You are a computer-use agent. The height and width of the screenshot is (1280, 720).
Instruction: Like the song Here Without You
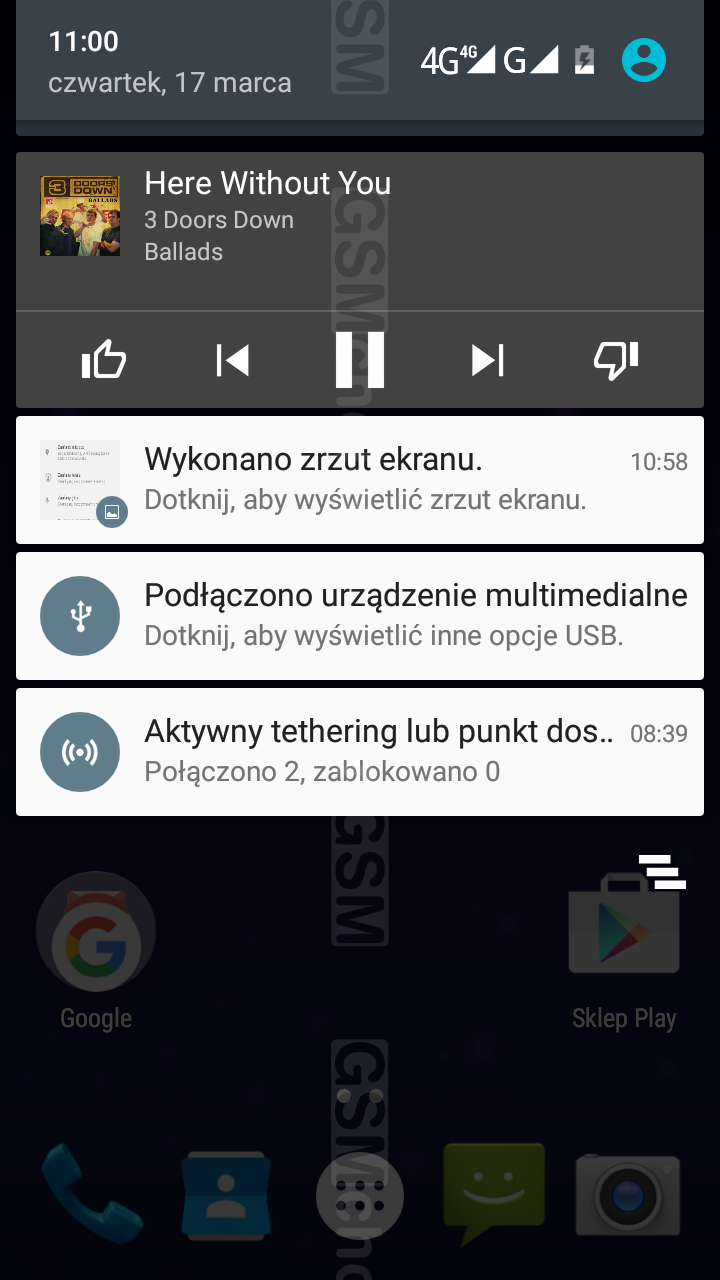point(104,360)
